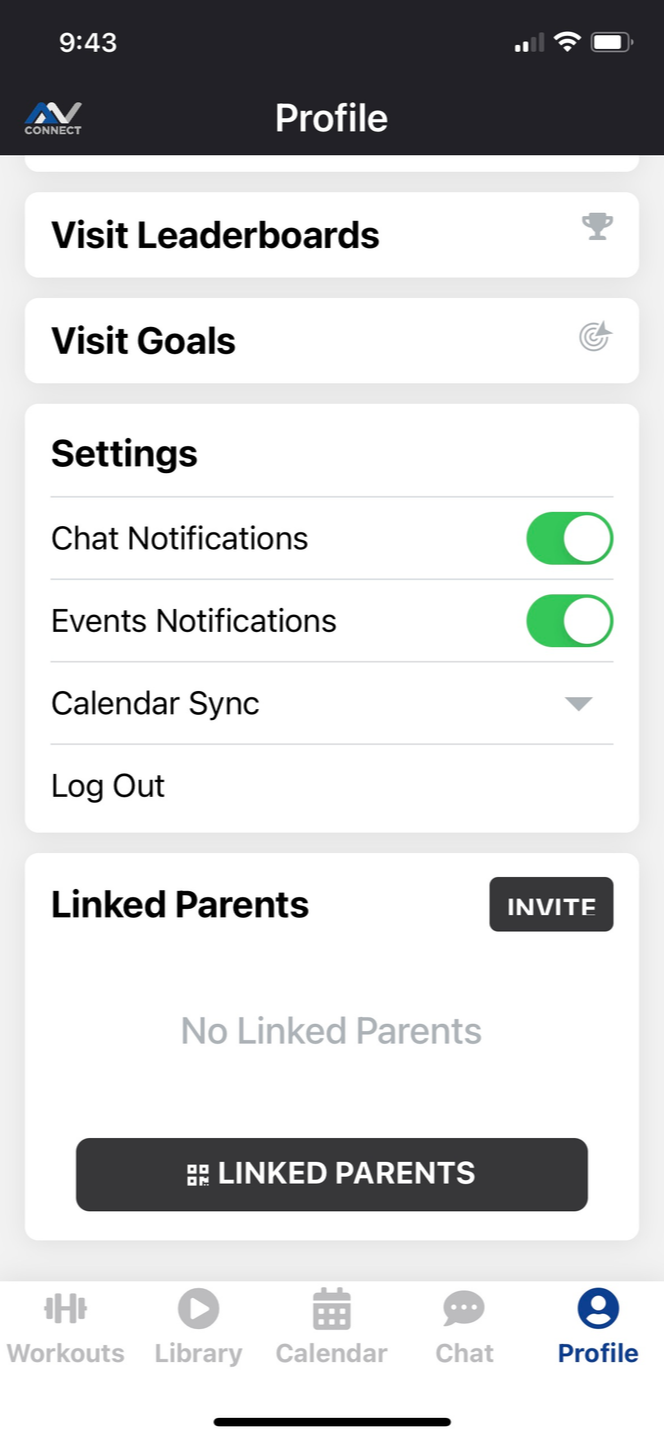The image size is (665, 1440).
Task: Go to the Library tab
Action: [x=198, y=1327]
